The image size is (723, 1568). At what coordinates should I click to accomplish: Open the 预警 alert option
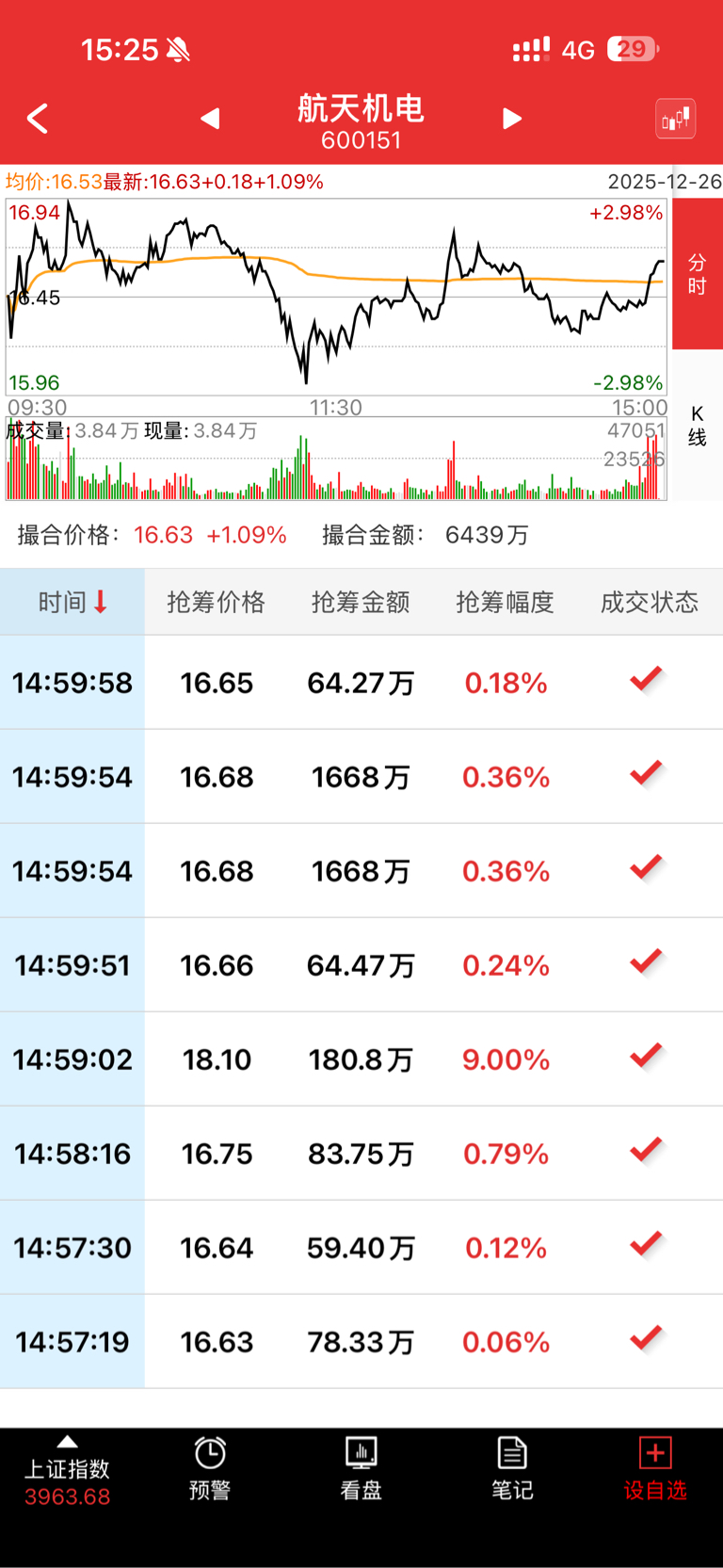[x=210, y=1469]
